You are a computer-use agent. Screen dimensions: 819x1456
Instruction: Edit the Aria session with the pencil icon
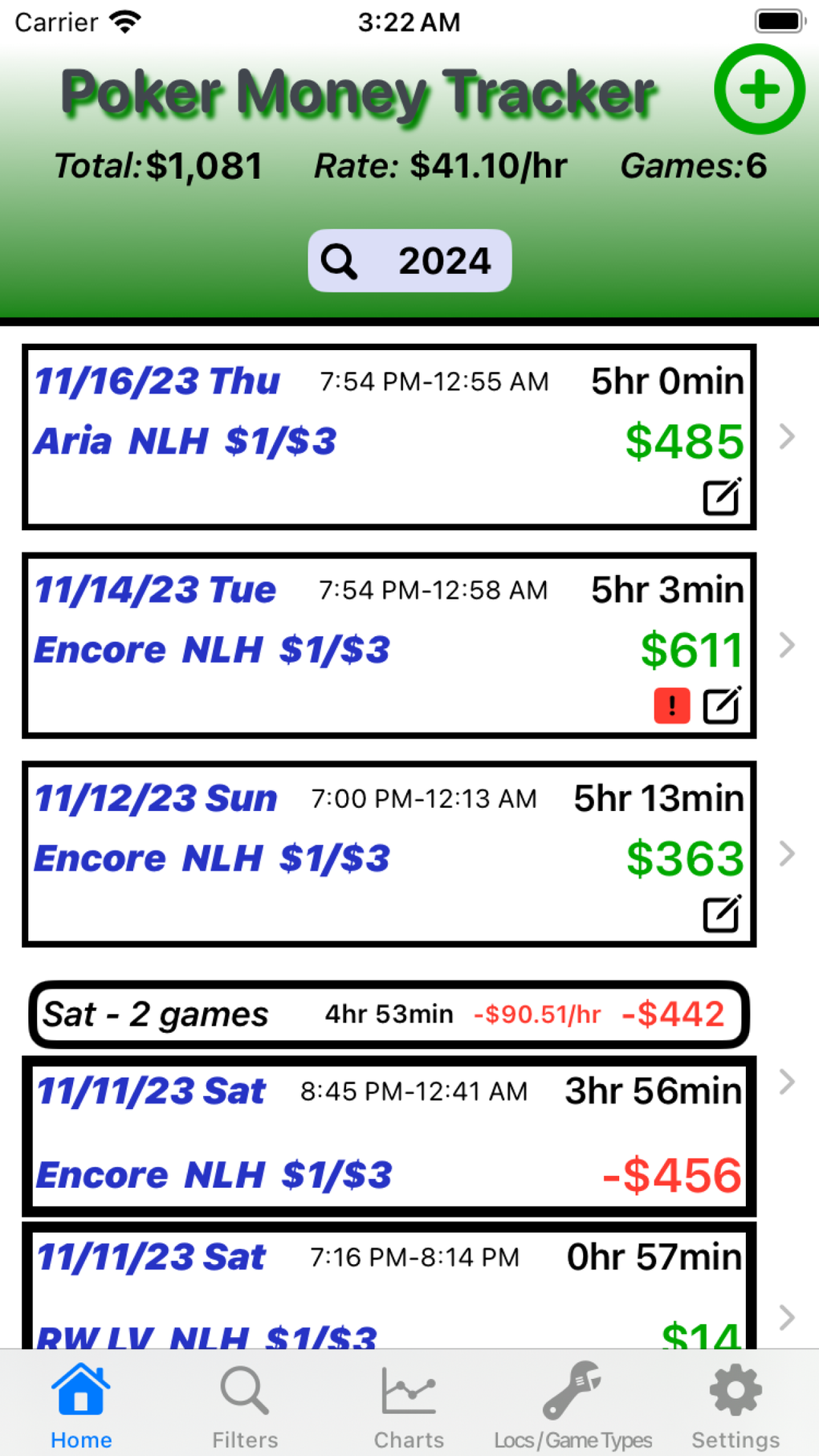(720, 496)
